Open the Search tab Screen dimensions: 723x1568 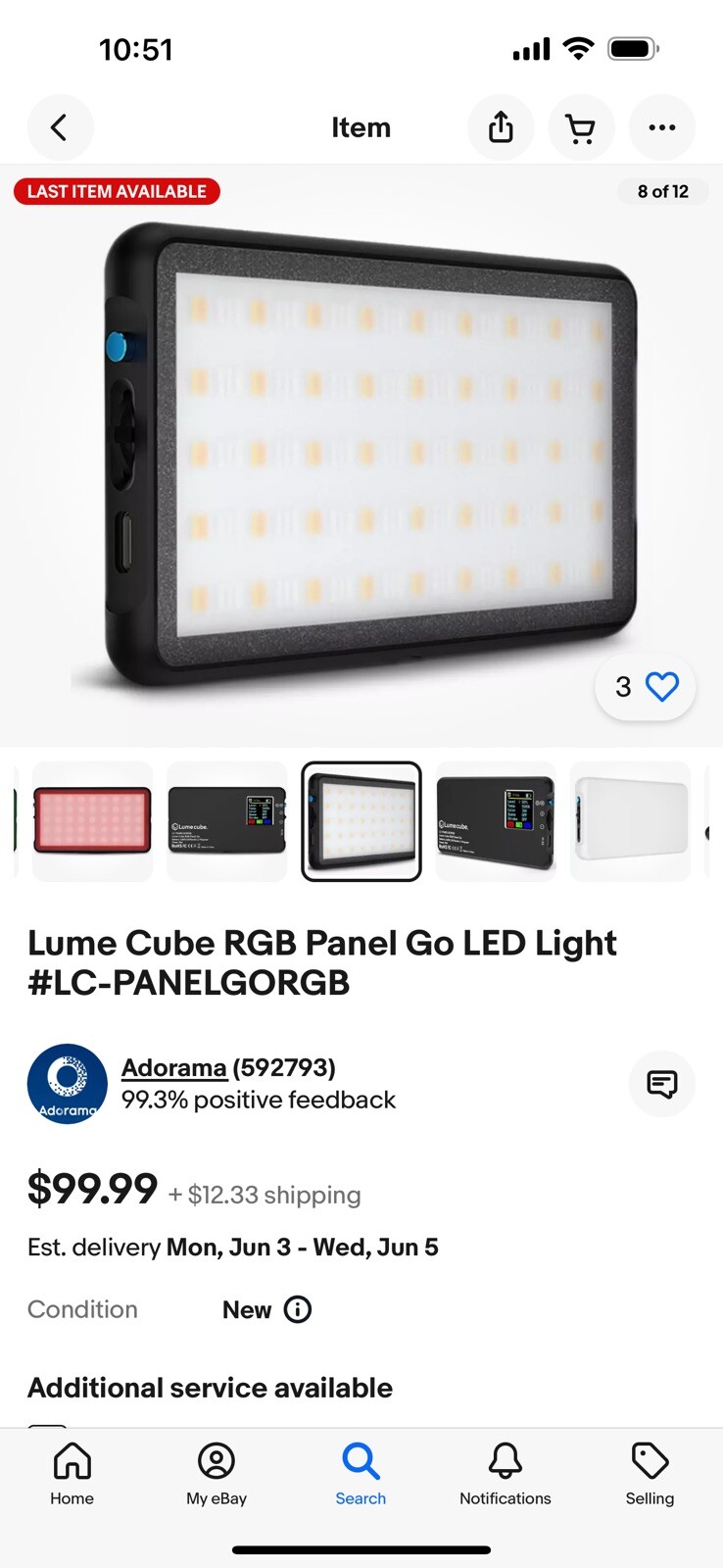361,1473
